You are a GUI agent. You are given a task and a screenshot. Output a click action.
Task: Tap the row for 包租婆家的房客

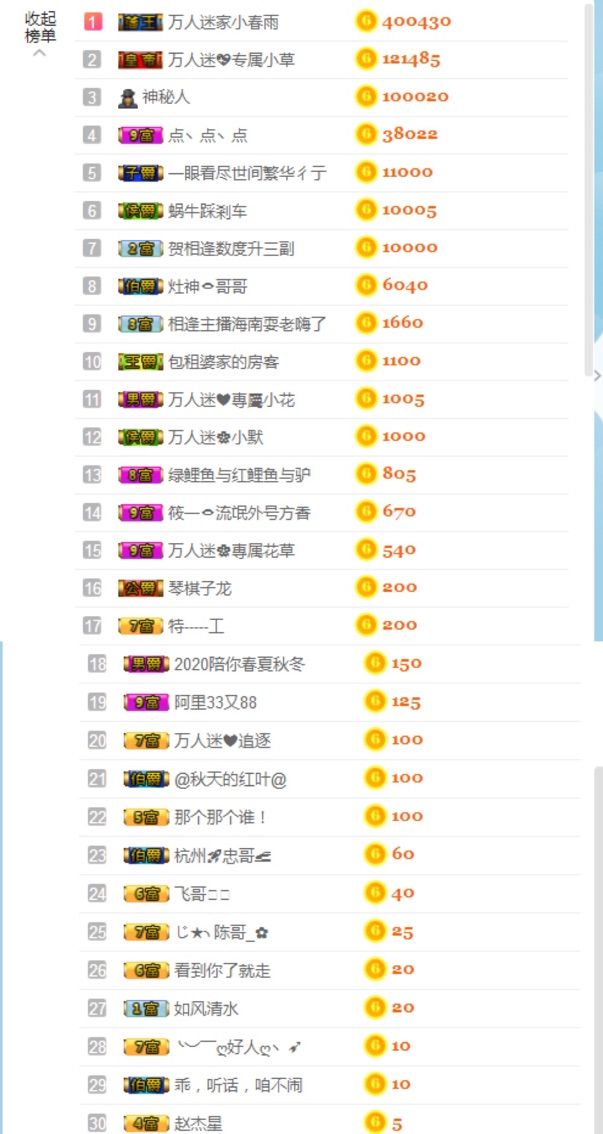coord(223,361)
